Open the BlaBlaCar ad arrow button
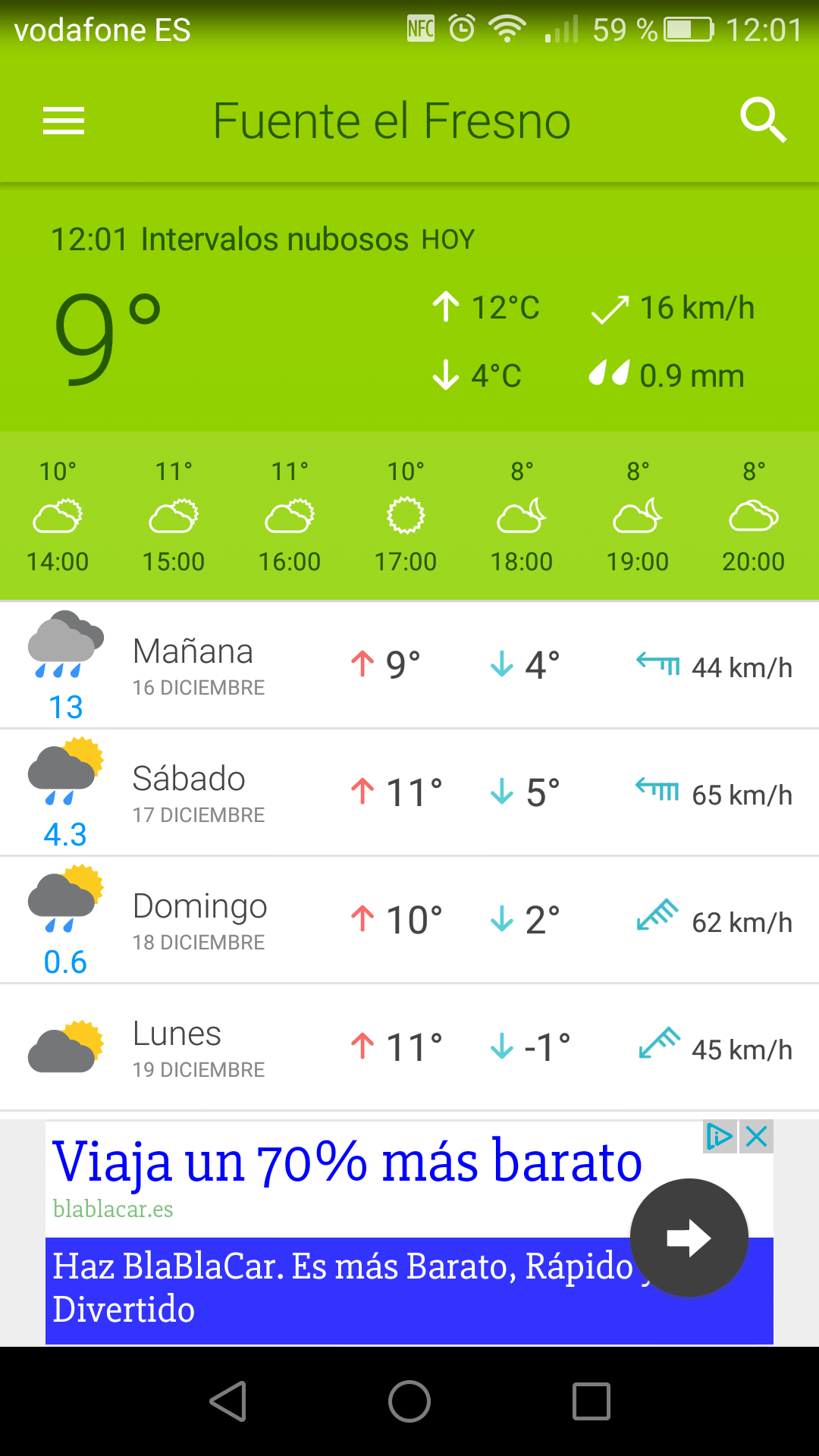 [x=689, y=1238]
